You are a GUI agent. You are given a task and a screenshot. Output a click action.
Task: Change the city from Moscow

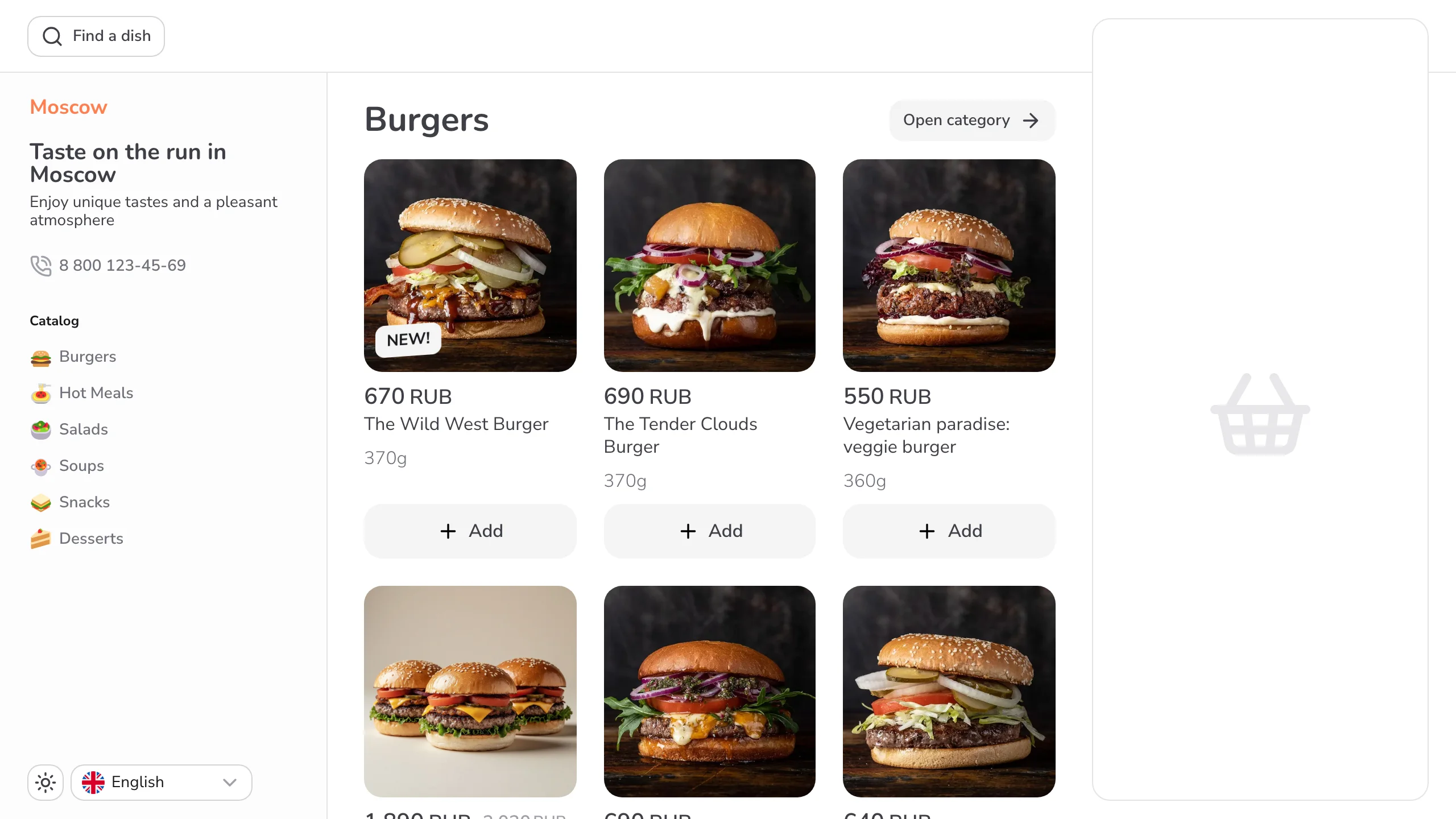(68, 107)
